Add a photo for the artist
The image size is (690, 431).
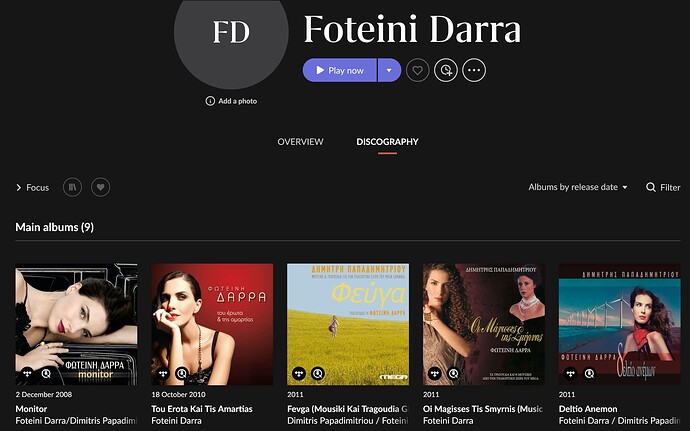(231, 101)
